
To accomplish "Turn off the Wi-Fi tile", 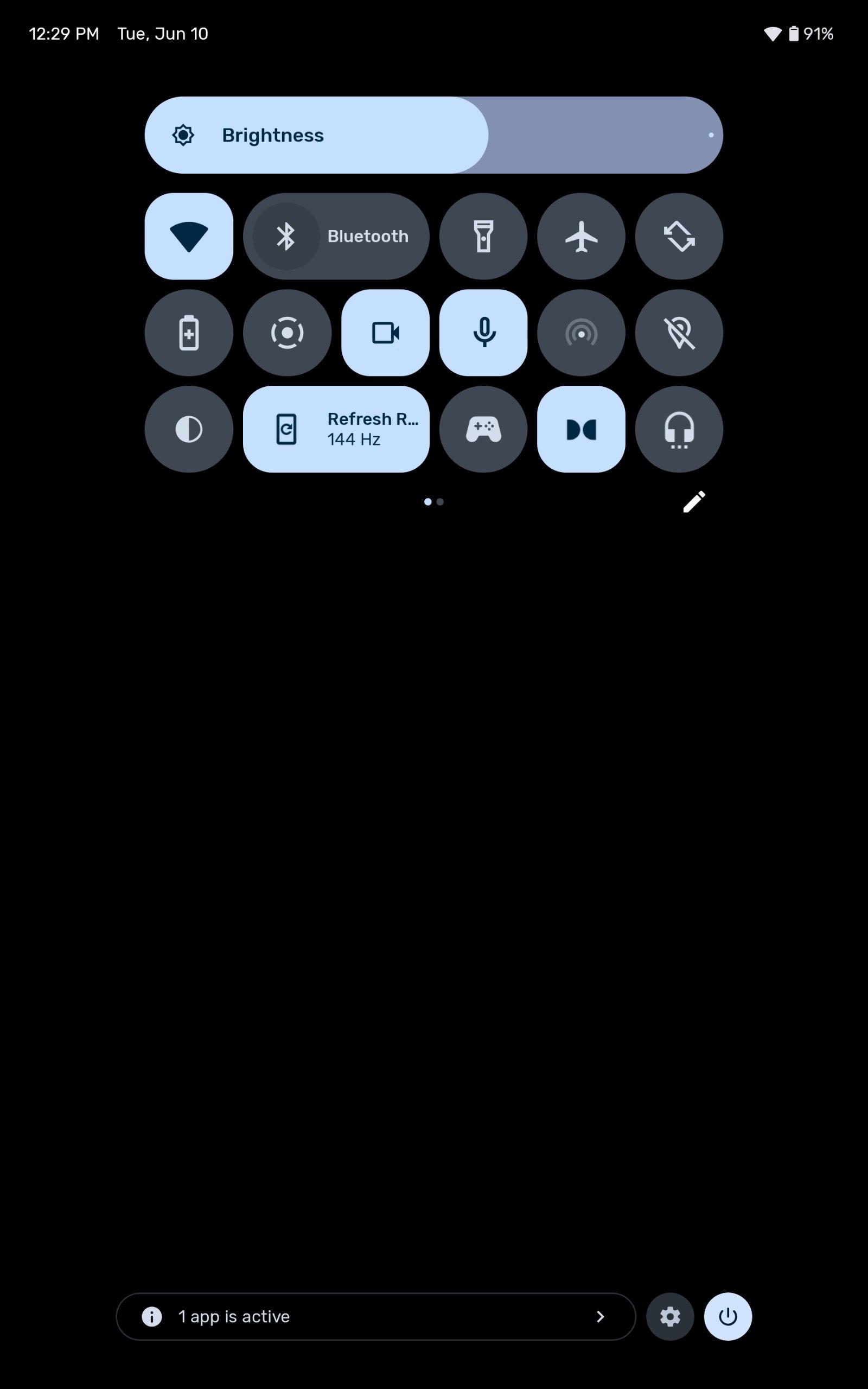I will (189, 236).
